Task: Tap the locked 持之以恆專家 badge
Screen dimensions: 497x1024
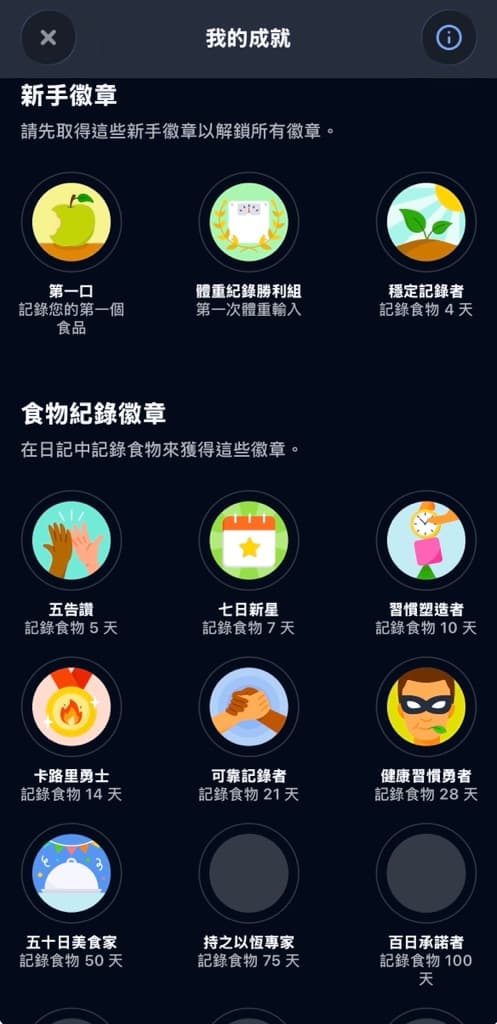Action: click(x=249, y=873)
